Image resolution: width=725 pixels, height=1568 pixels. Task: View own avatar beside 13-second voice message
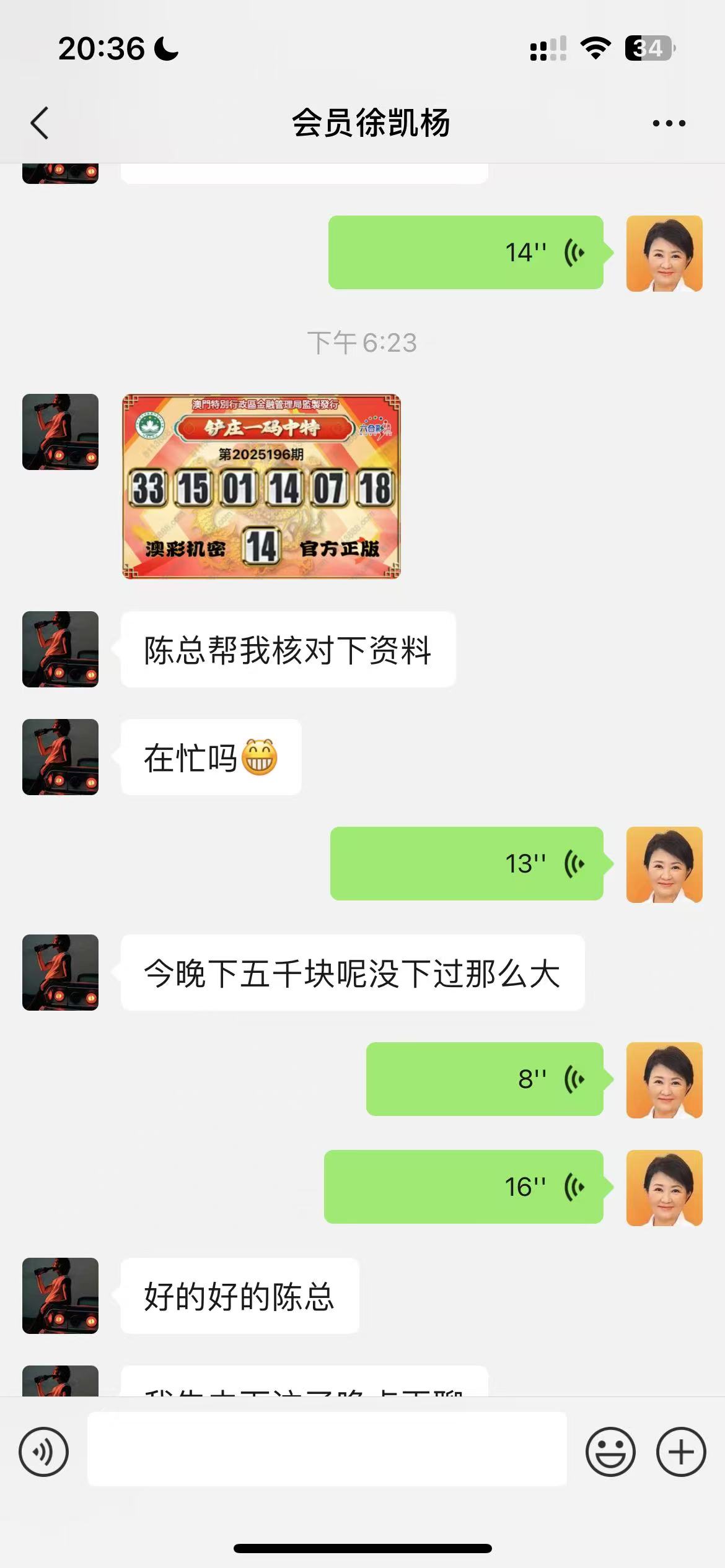tap(664, 865)
